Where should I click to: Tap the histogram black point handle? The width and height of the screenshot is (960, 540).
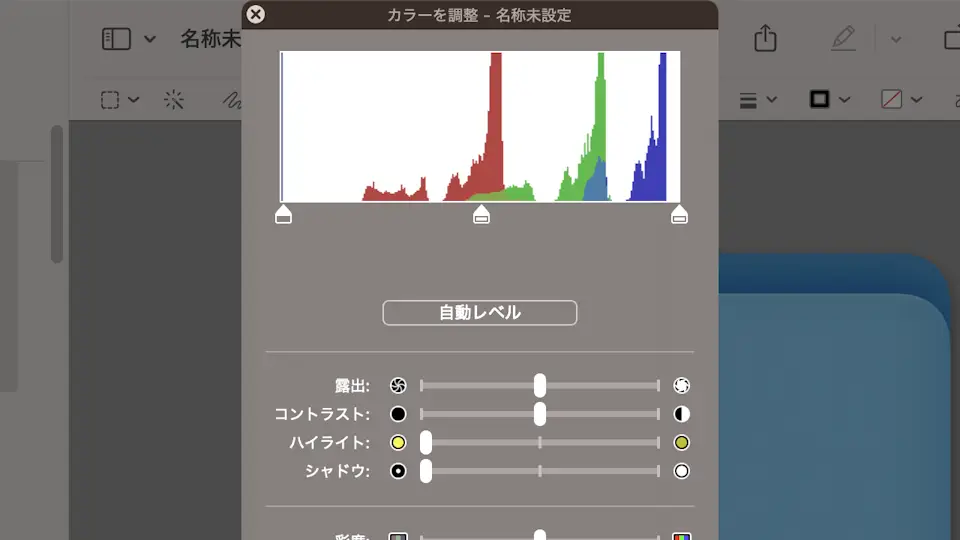pyautogui.click(x=283, y=215)
